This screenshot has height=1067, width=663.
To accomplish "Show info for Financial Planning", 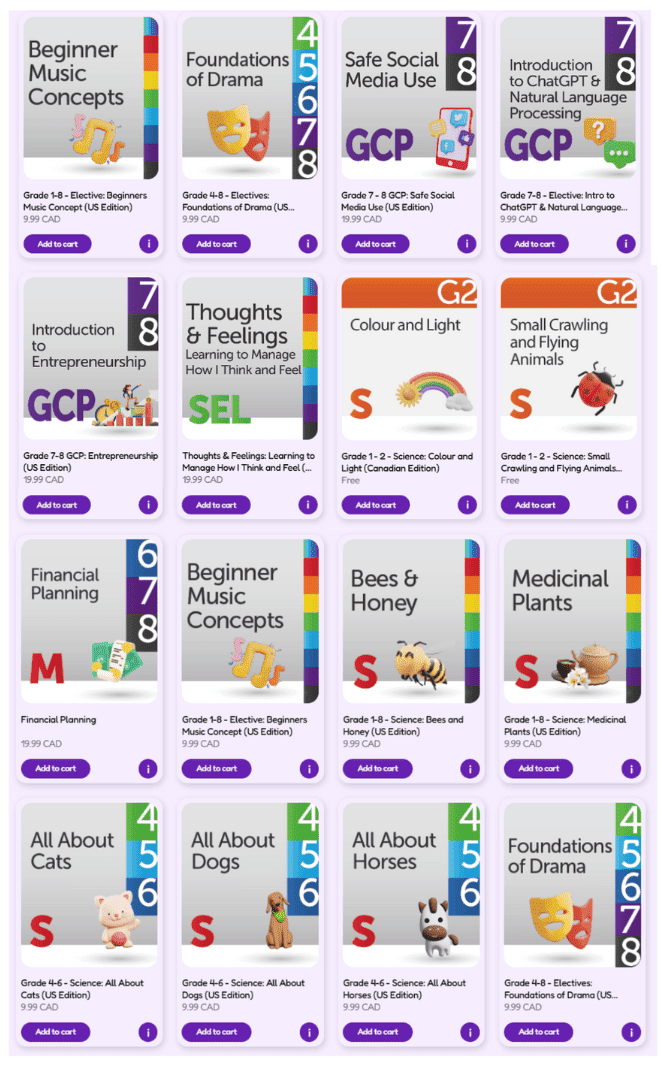I will click(148, 769).
